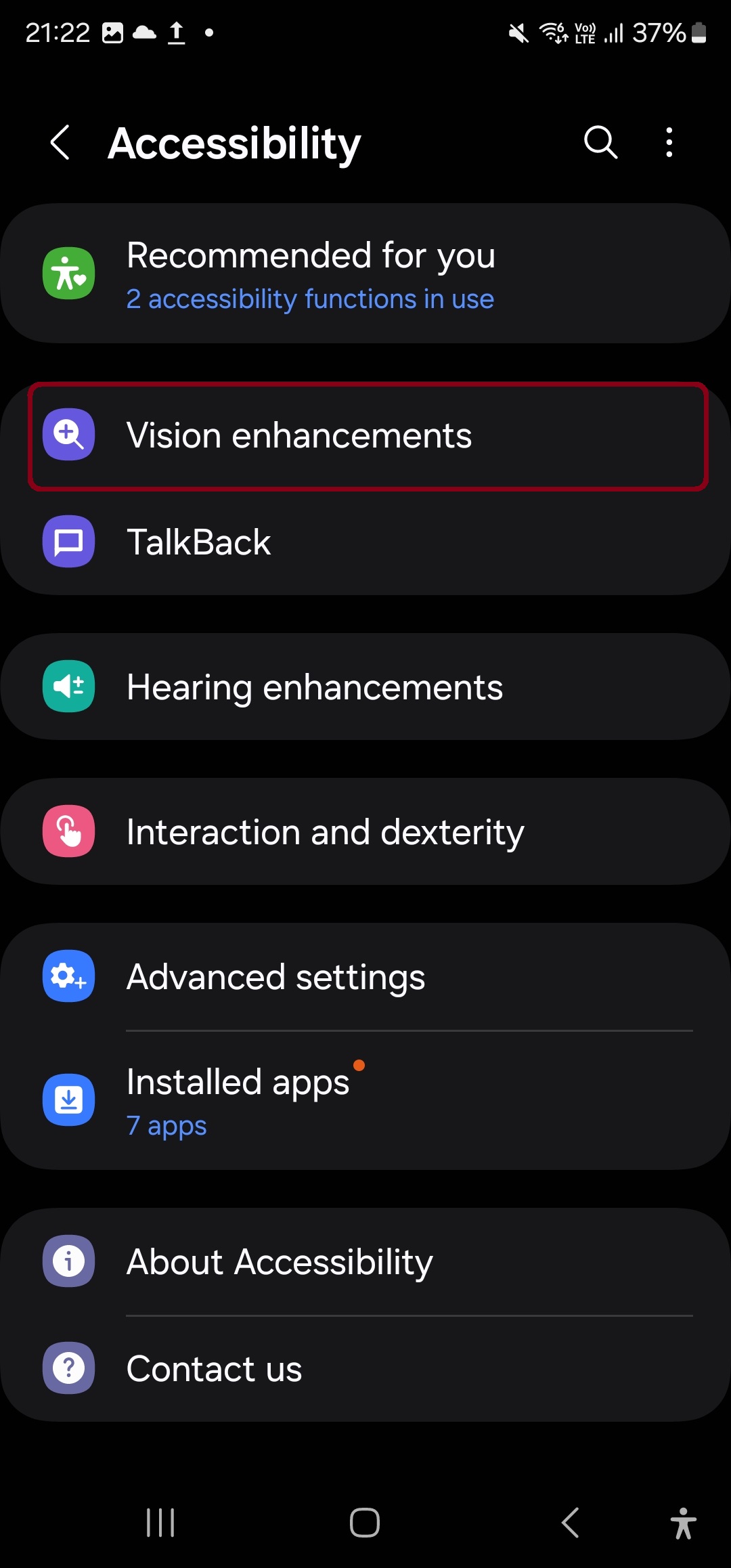Open Interaction and dexterity

[365, 832]
